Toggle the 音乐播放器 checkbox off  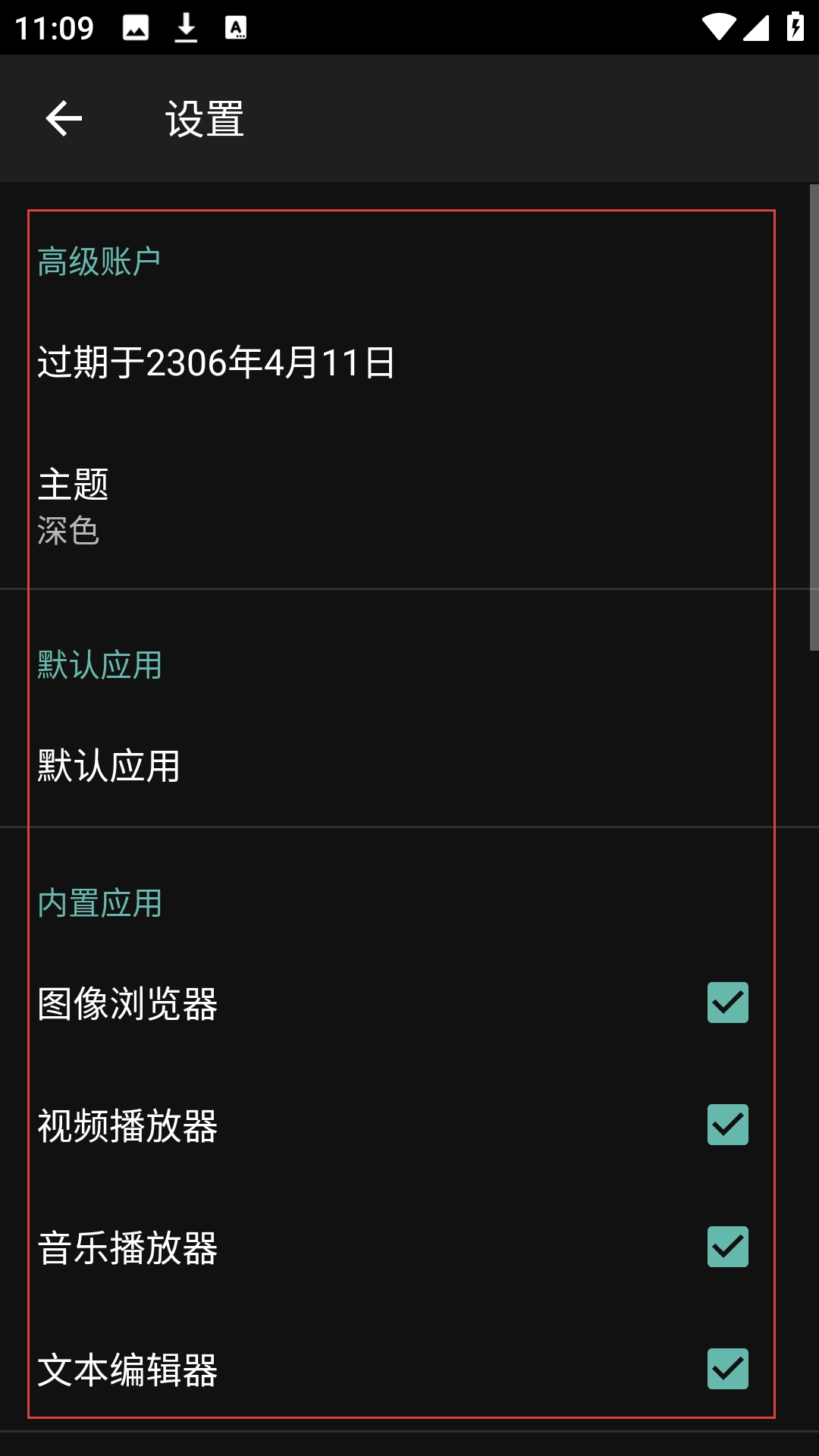pyautogui.click(x=727, y=1247)
